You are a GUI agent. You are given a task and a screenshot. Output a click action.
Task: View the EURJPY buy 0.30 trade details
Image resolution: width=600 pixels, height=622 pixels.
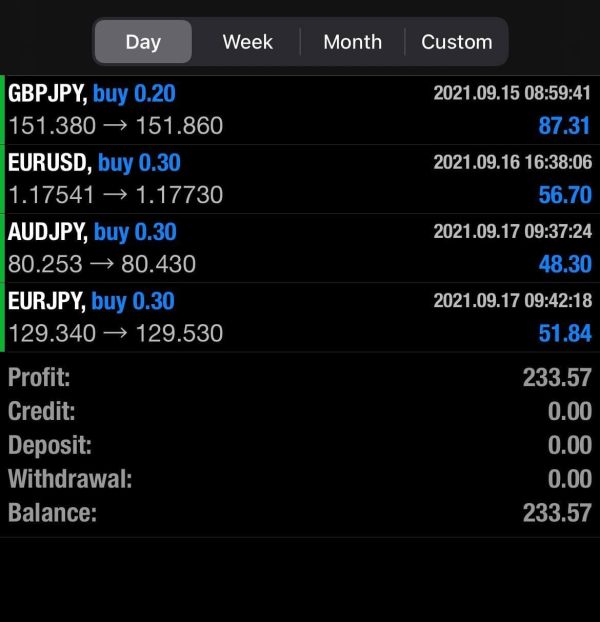pos(300,317)
